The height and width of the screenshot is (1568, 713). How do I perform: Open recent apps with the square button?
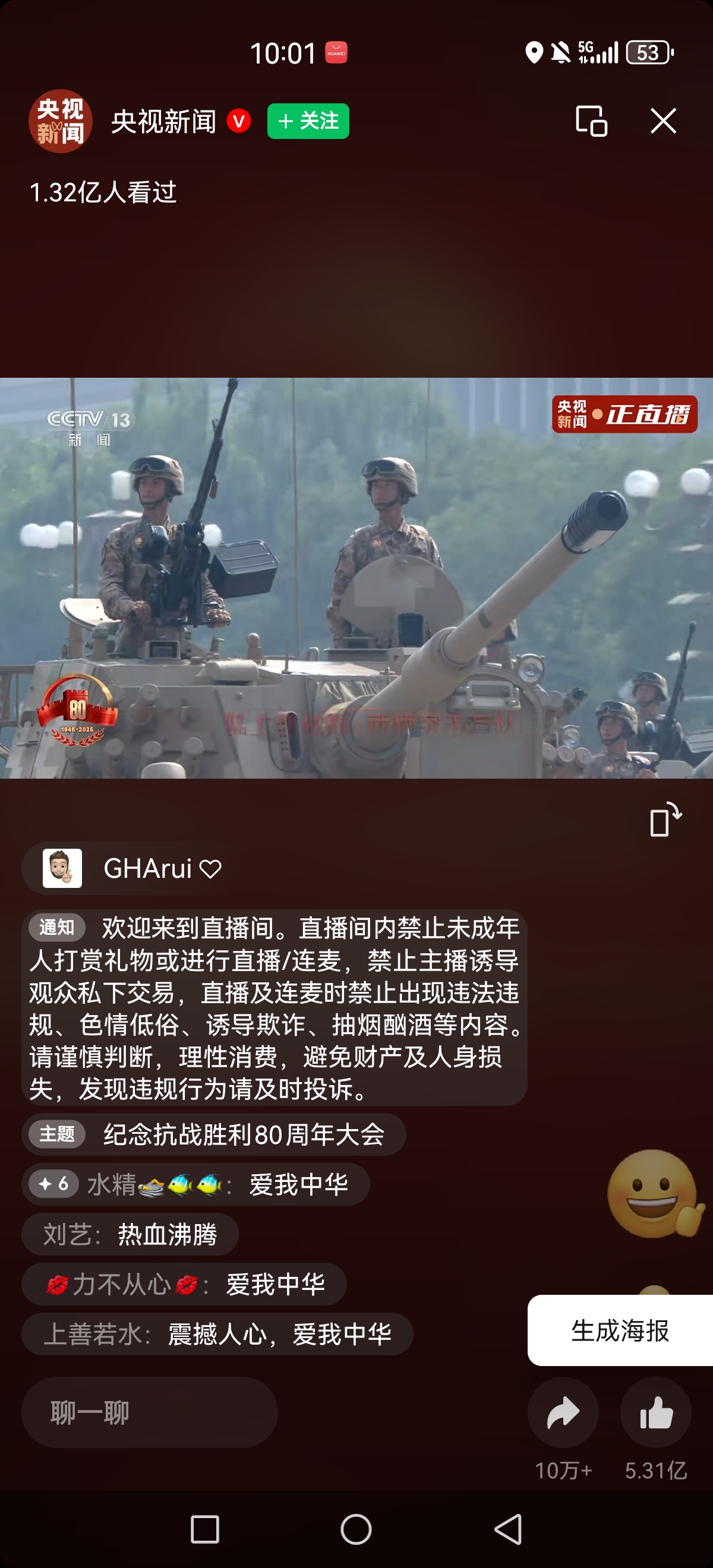[204, 1529]
